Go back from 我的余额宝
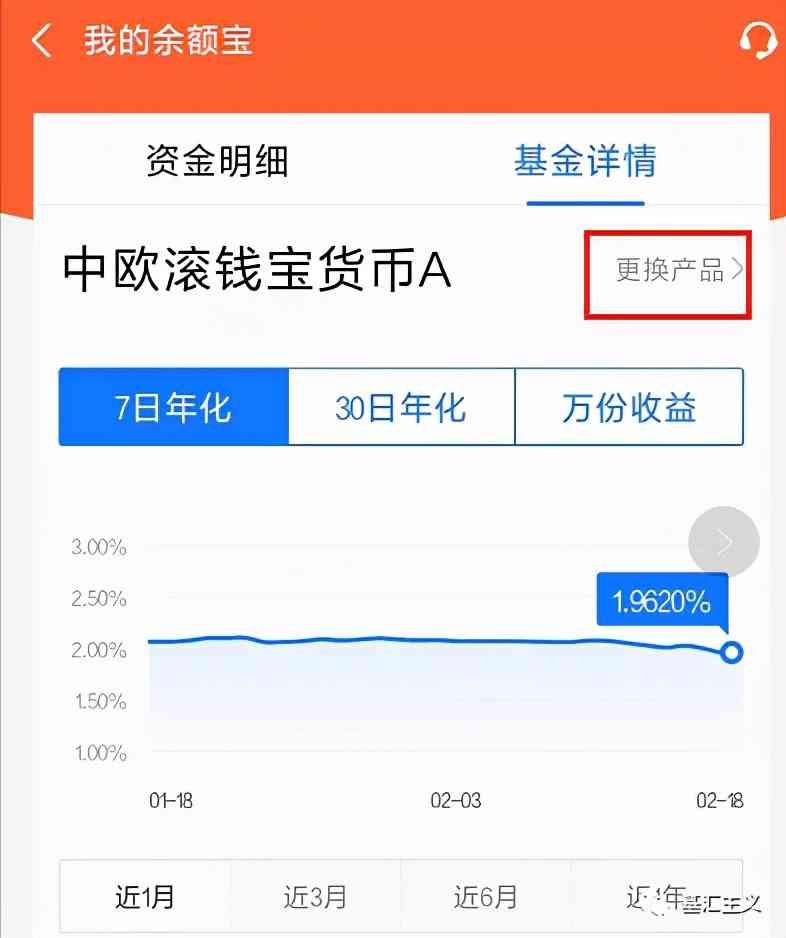This screenshot has height=938, width=786. pyautogui.click(x=41, y=42)
